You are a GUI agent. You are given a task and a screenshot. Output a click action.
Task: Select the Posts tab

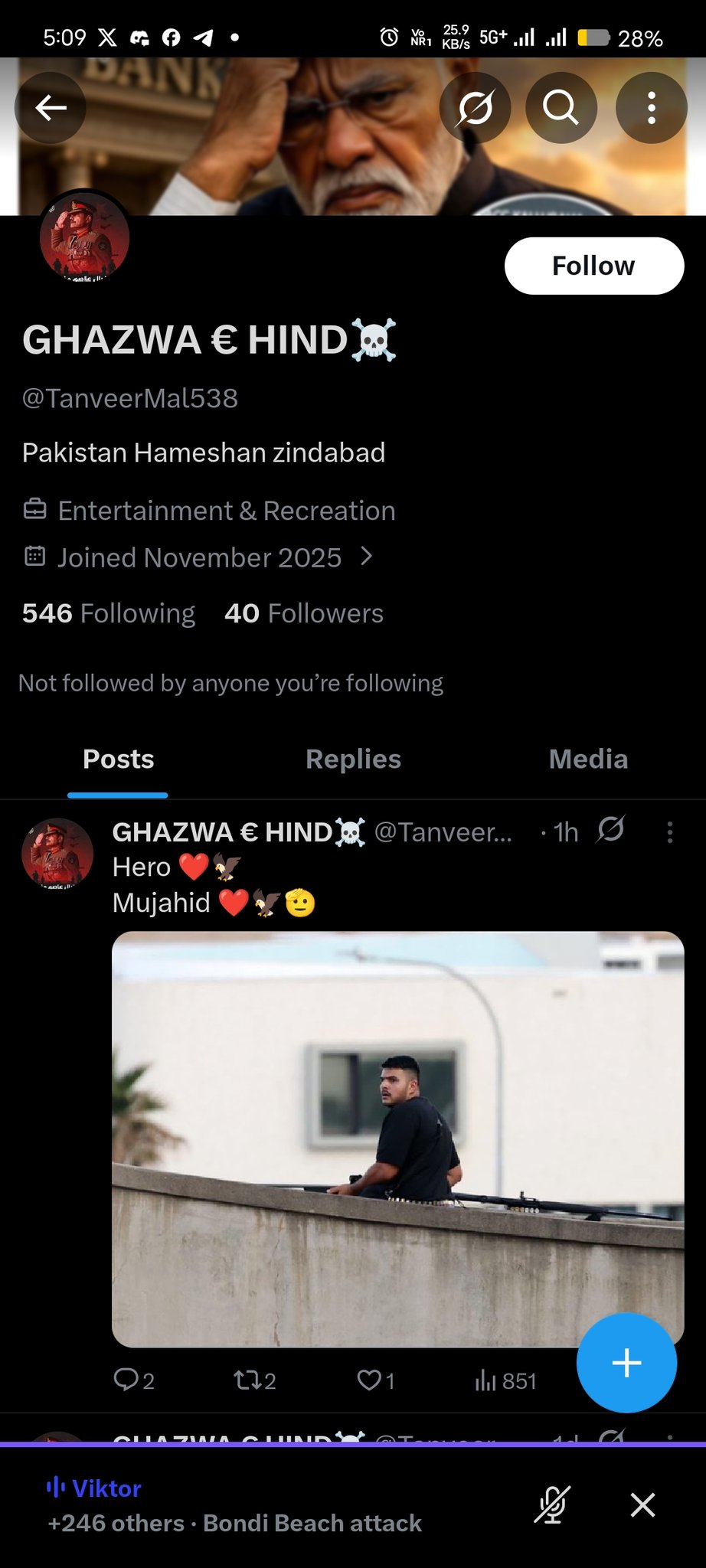tap(118, 759)
